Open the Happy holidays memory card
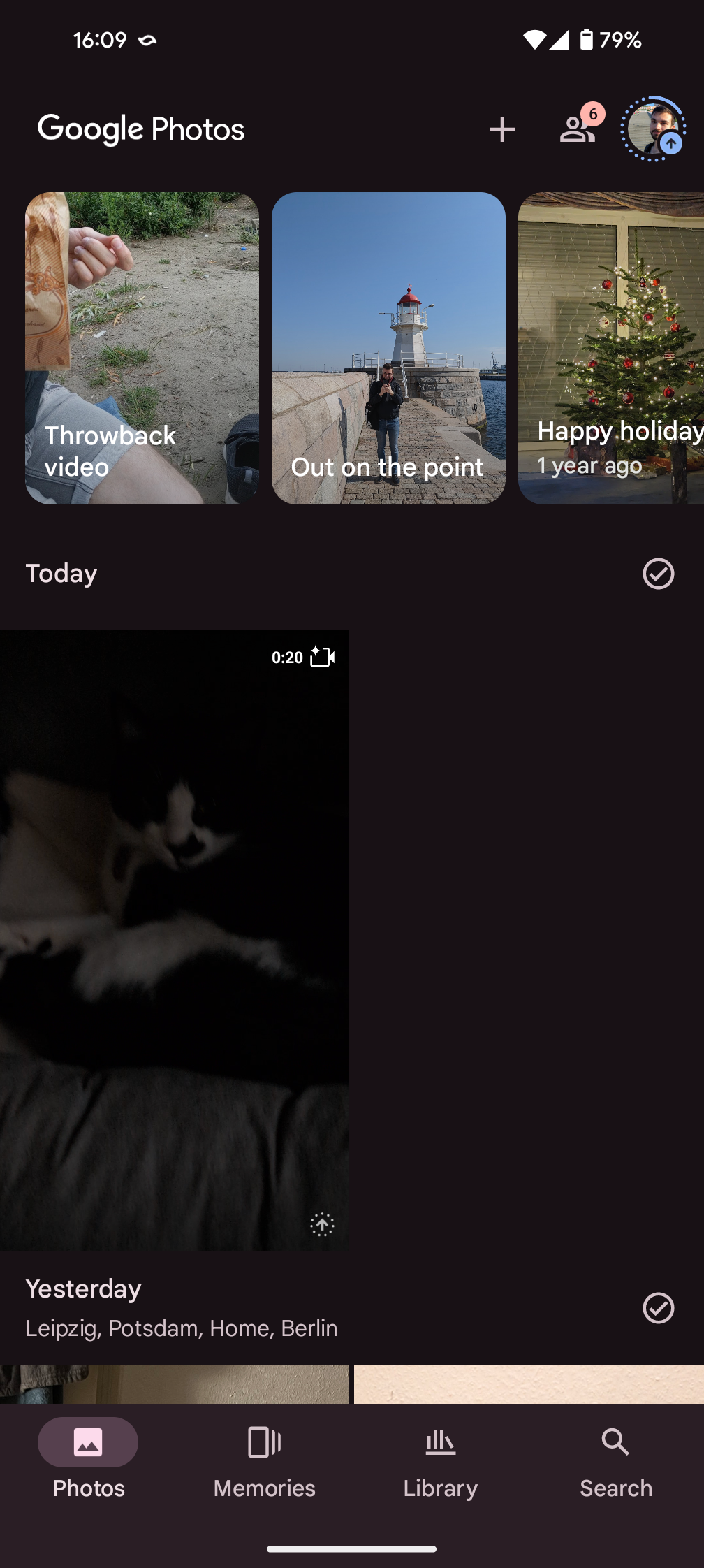The width and height of the screenshot is (704, 1568). (610, 347)
